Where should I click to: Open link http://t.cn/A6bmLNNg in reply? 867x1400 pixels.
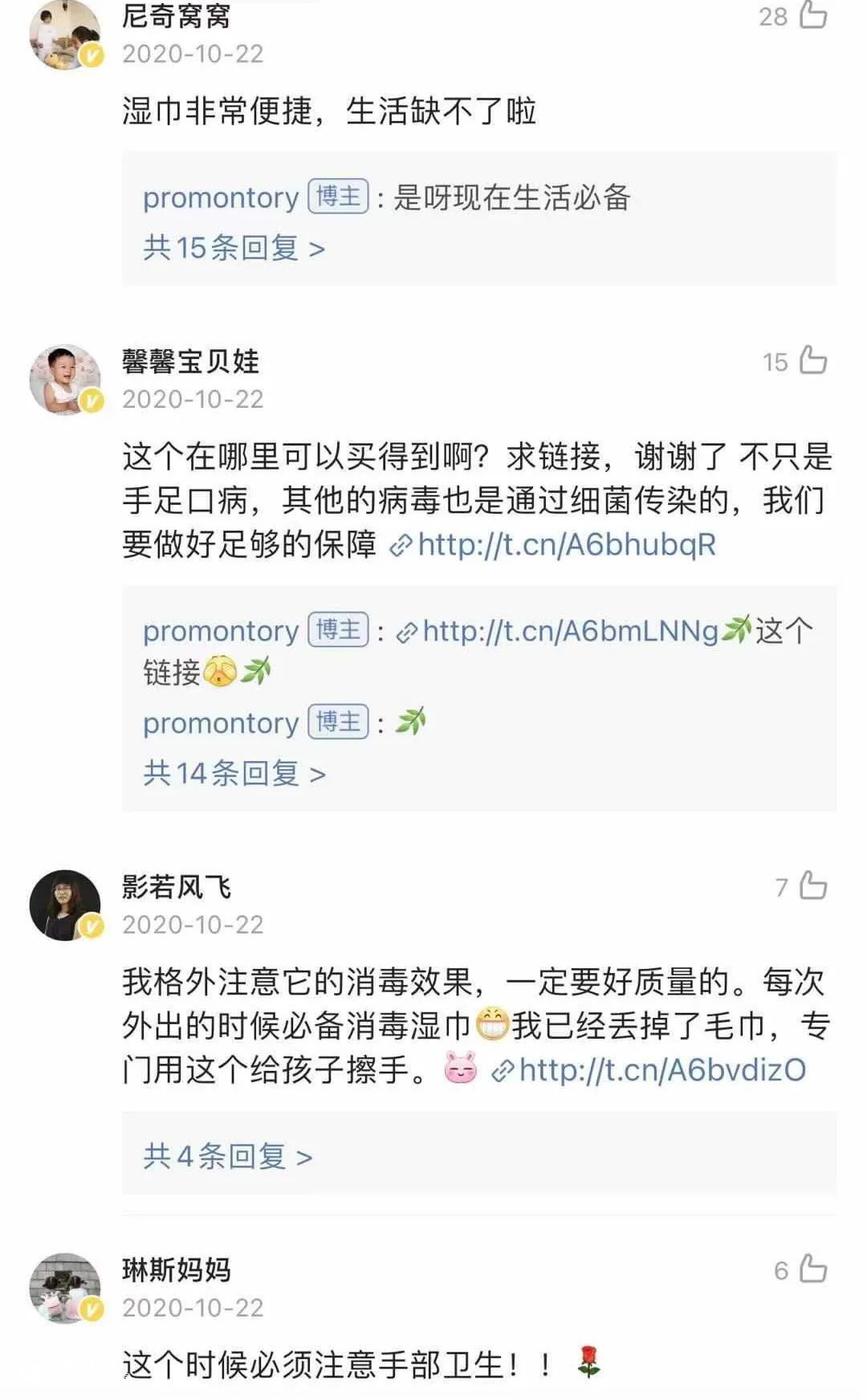click(569, 632)
